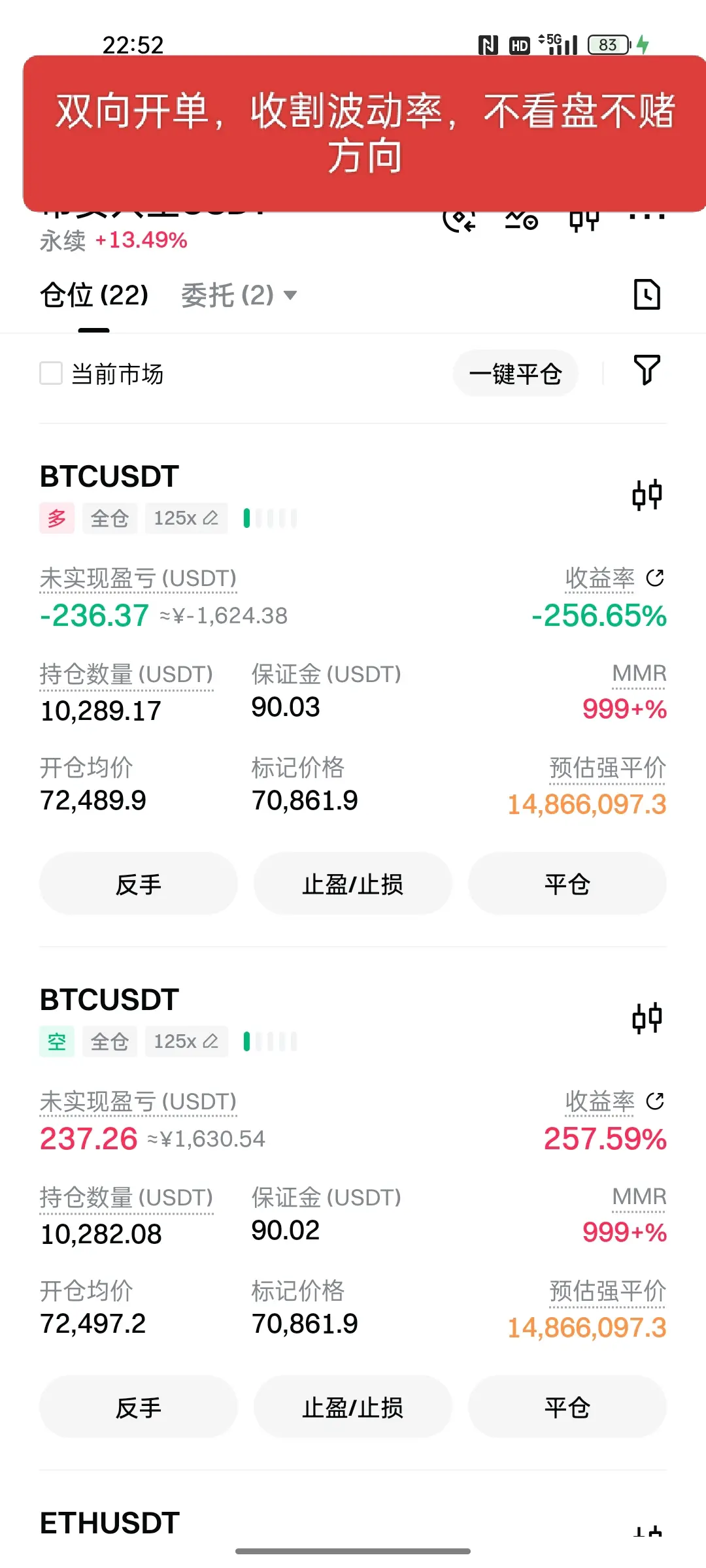
Task: Open chart icon for BTCUSDT short position
Action: [647, 1018]
